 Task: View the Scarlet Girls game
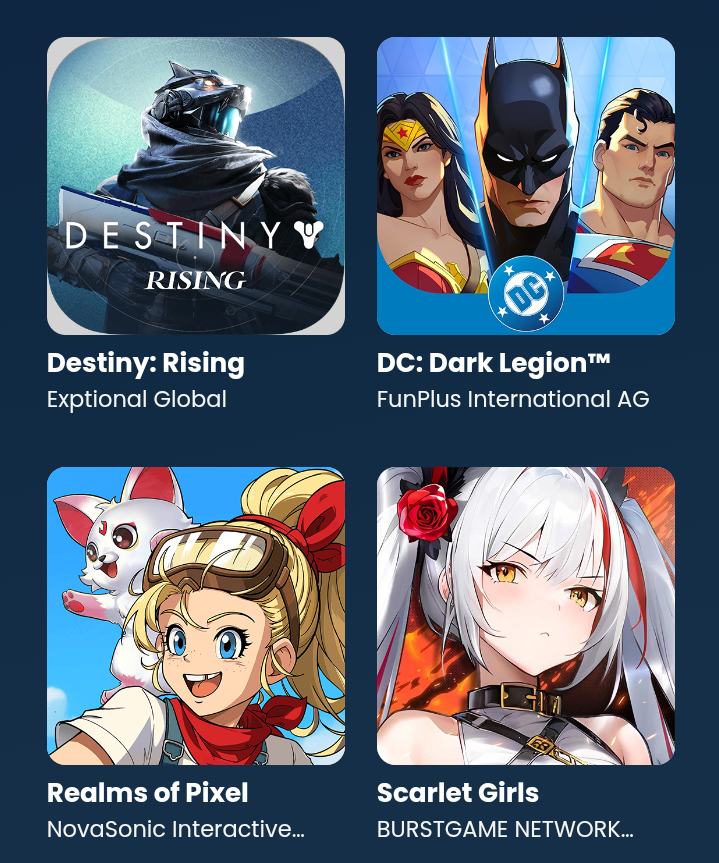(525, 615)
